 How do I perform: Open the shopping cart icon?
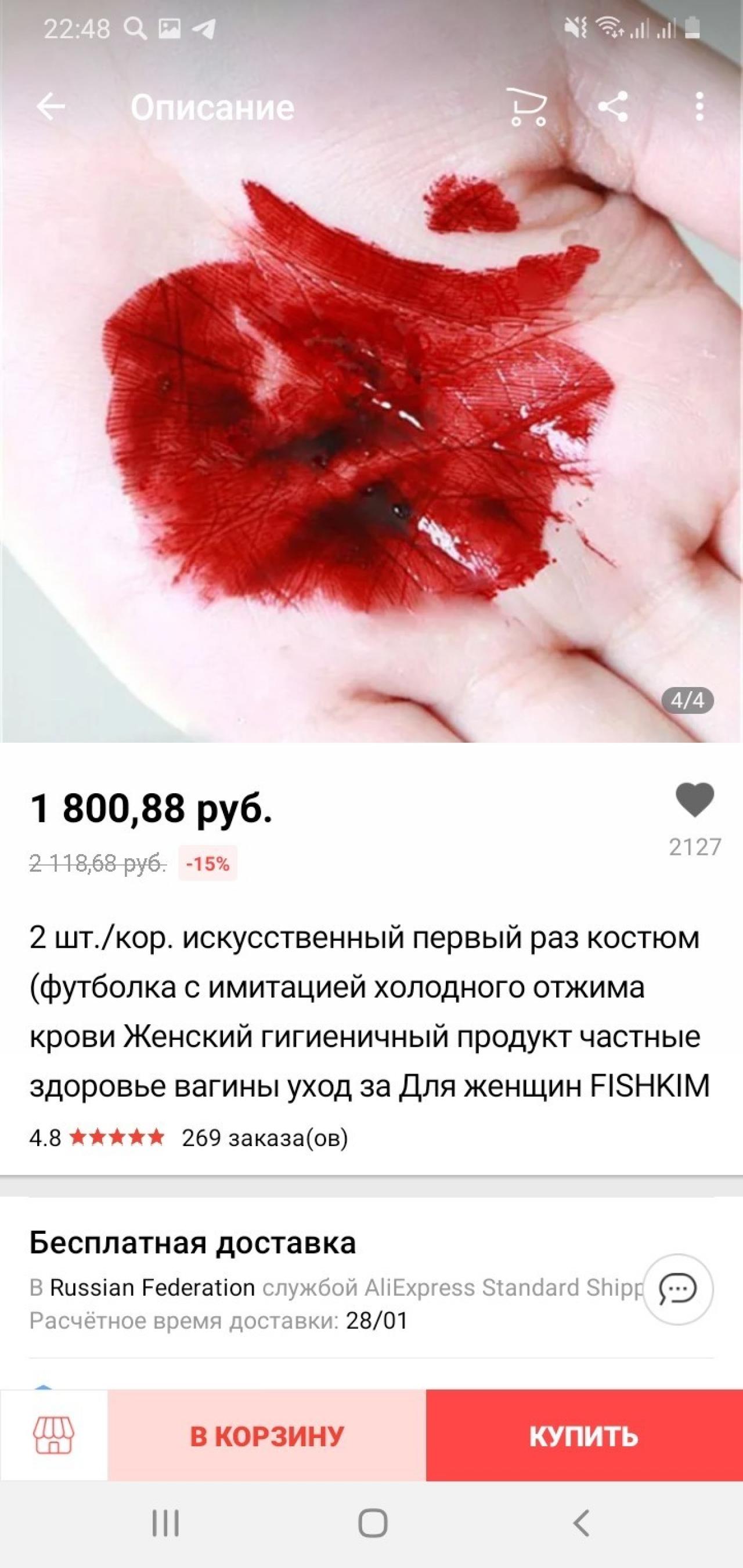[528, 107]
